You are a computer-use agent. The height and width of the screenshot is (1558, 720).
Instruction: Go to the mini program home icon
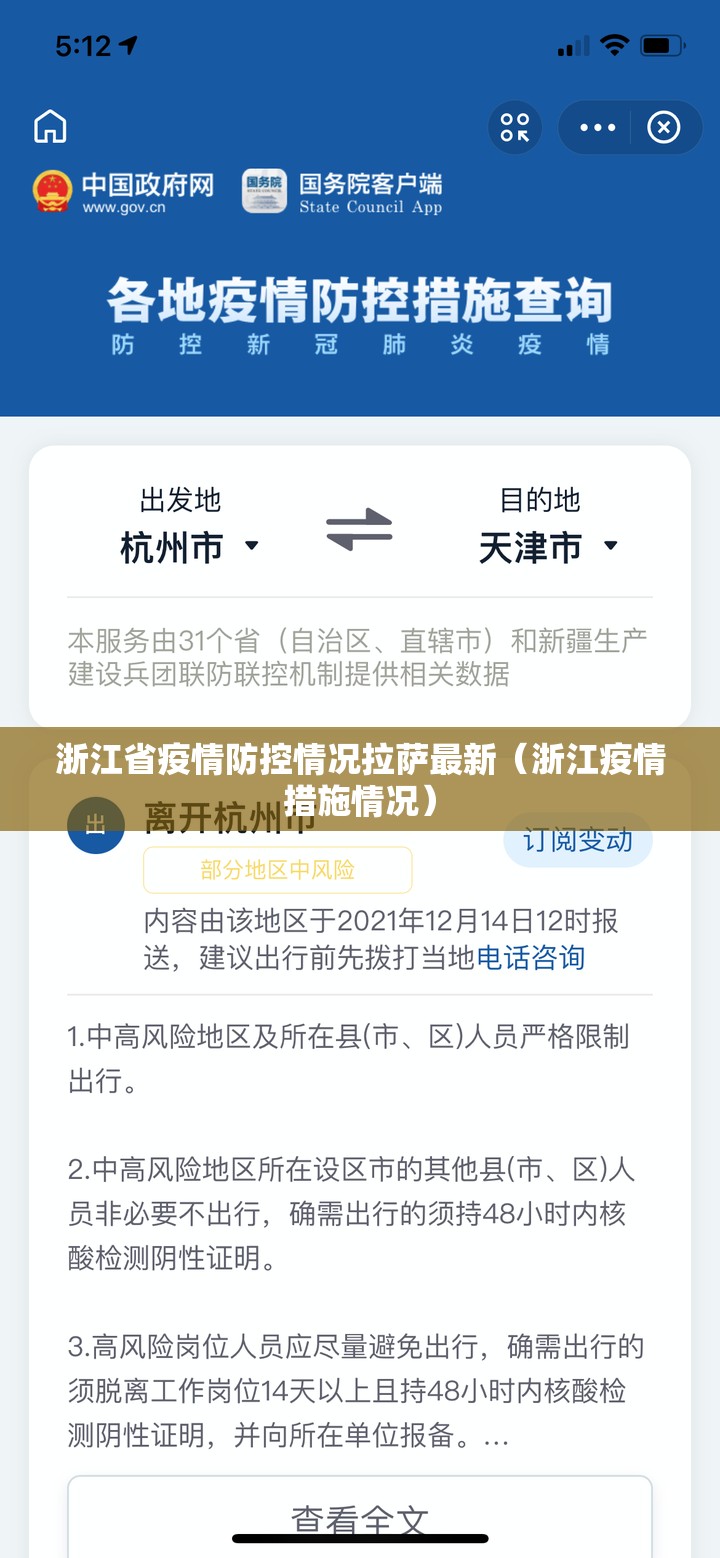(x=50, y=127)
